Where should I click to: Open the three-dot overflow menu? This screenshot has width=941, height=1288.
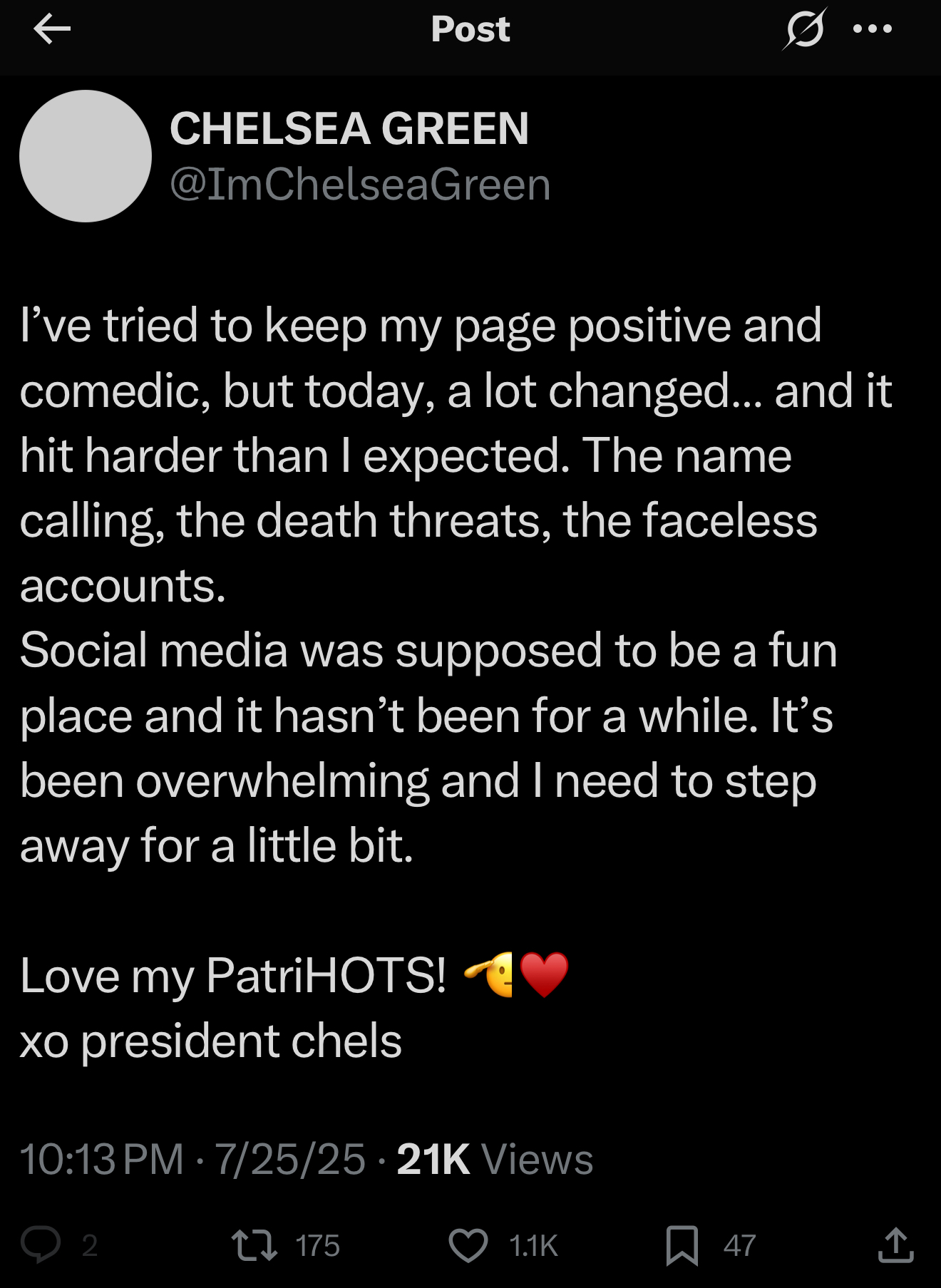click(x=873, y=29)
